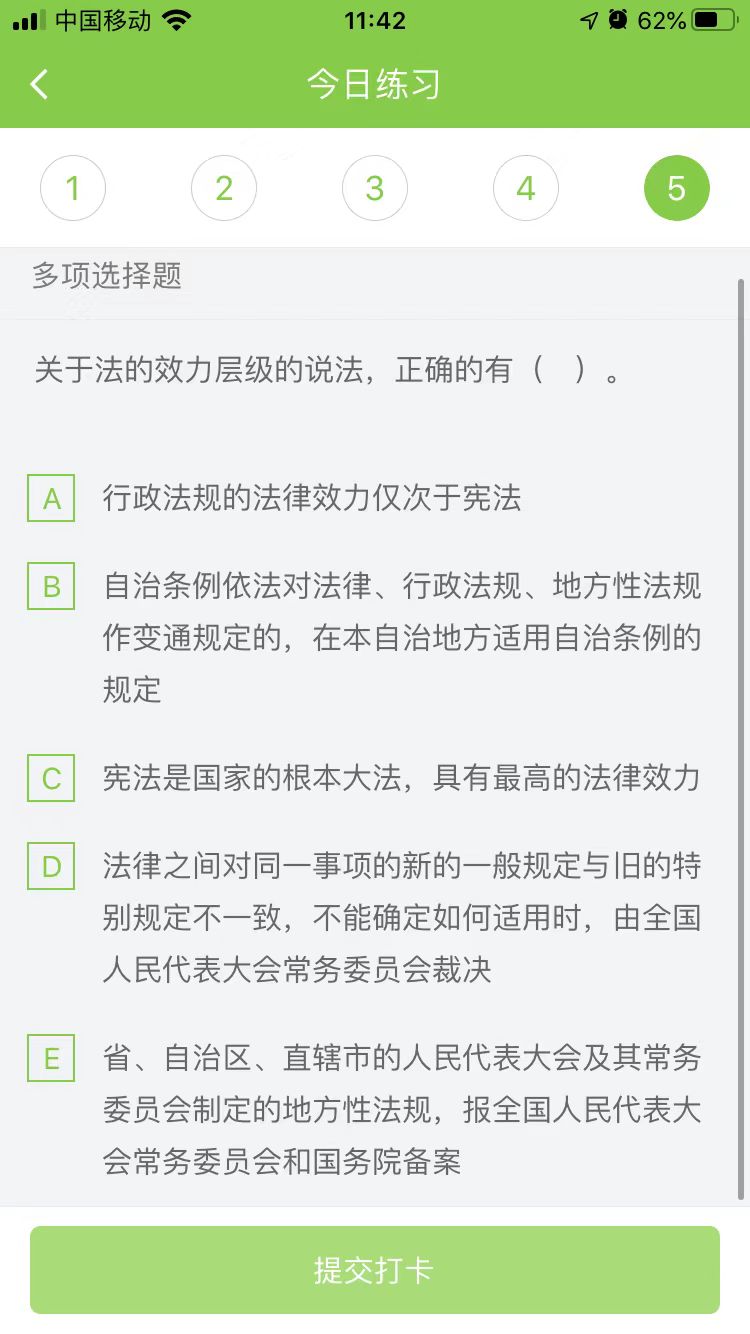Check option B about 自治条例
Screen dimensions: 750x1334
click(x=52, y=586)
